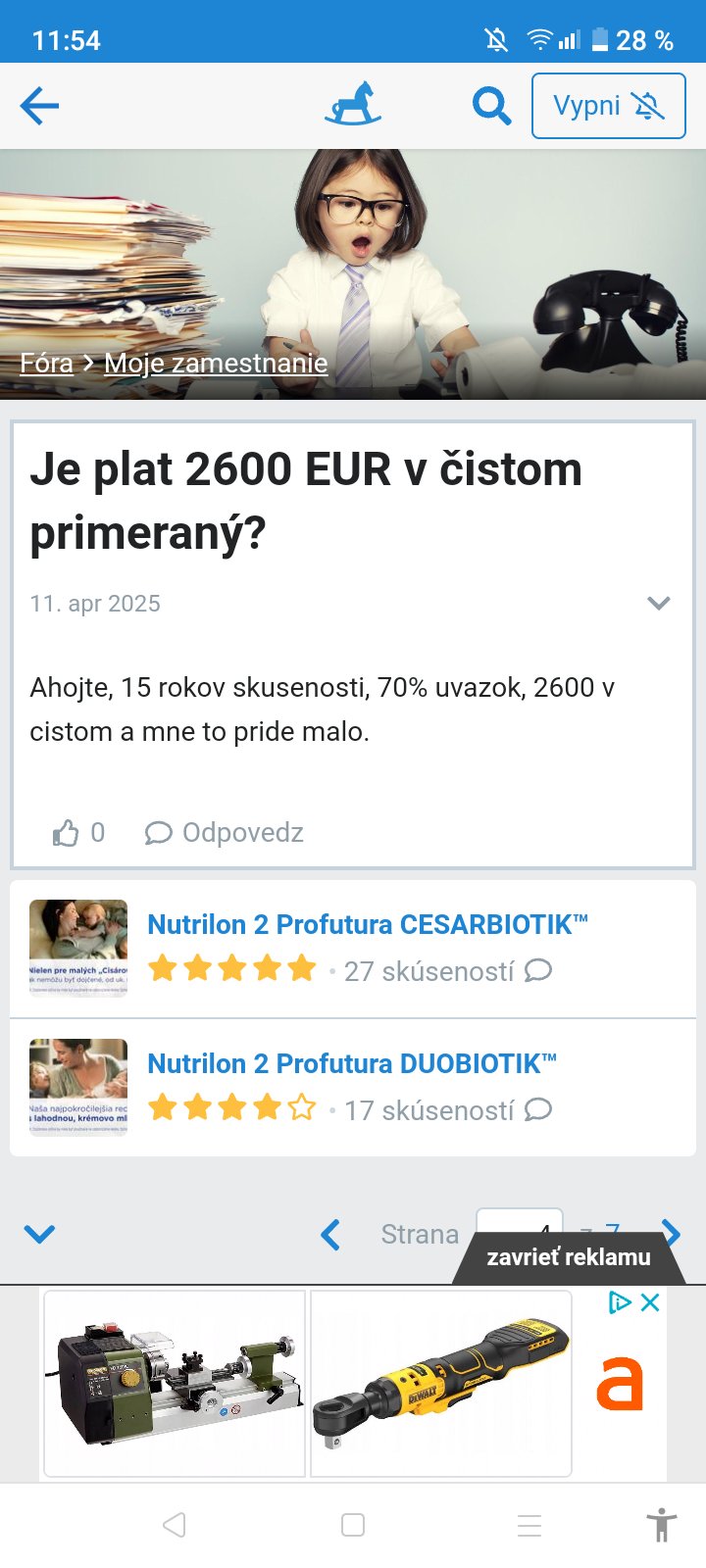Open Nutrilon 2 Profutura DUOBIOTIK reviews
This screenshot has height=1568, width=706.
pyautogui.click(x=351, y=1064)
